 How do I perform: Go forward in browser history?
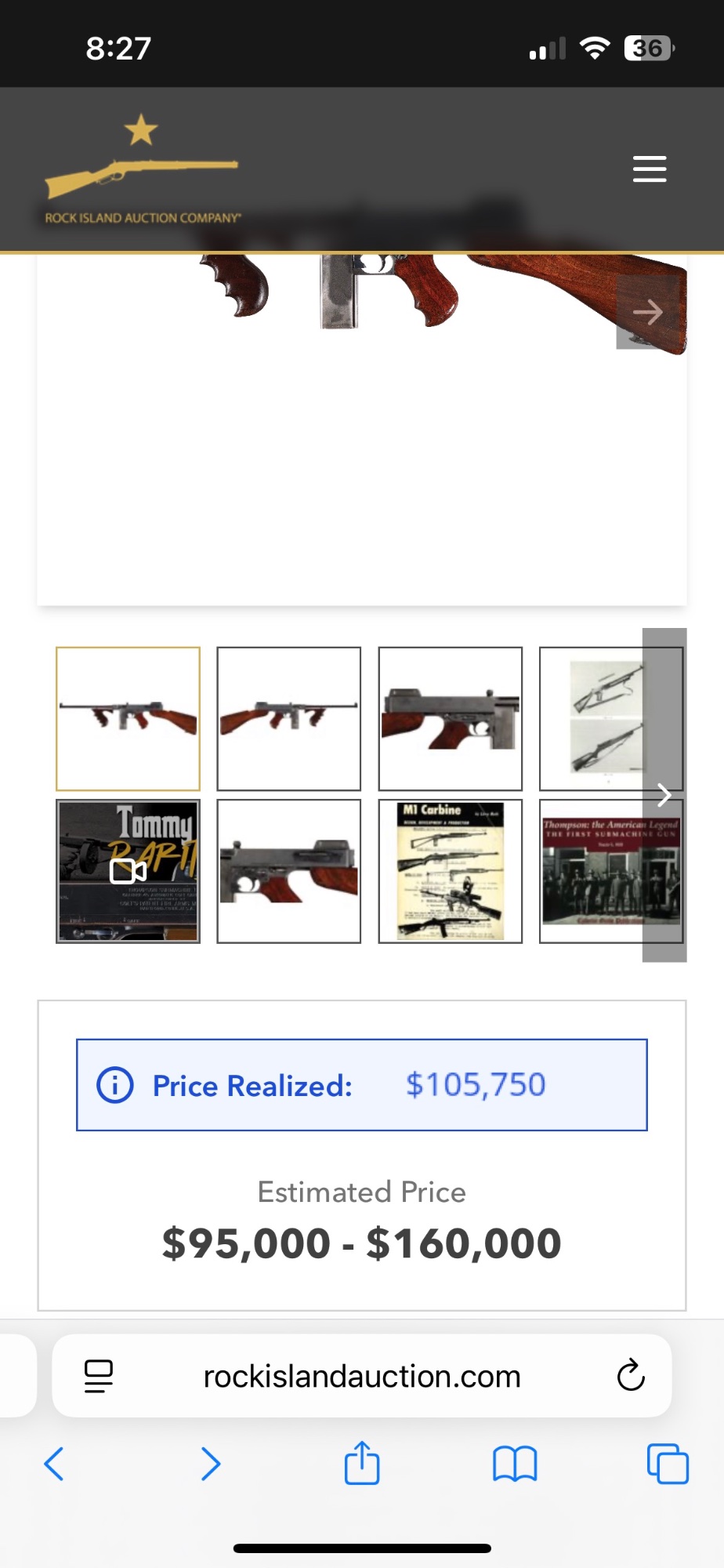[x=210, y=1464]
